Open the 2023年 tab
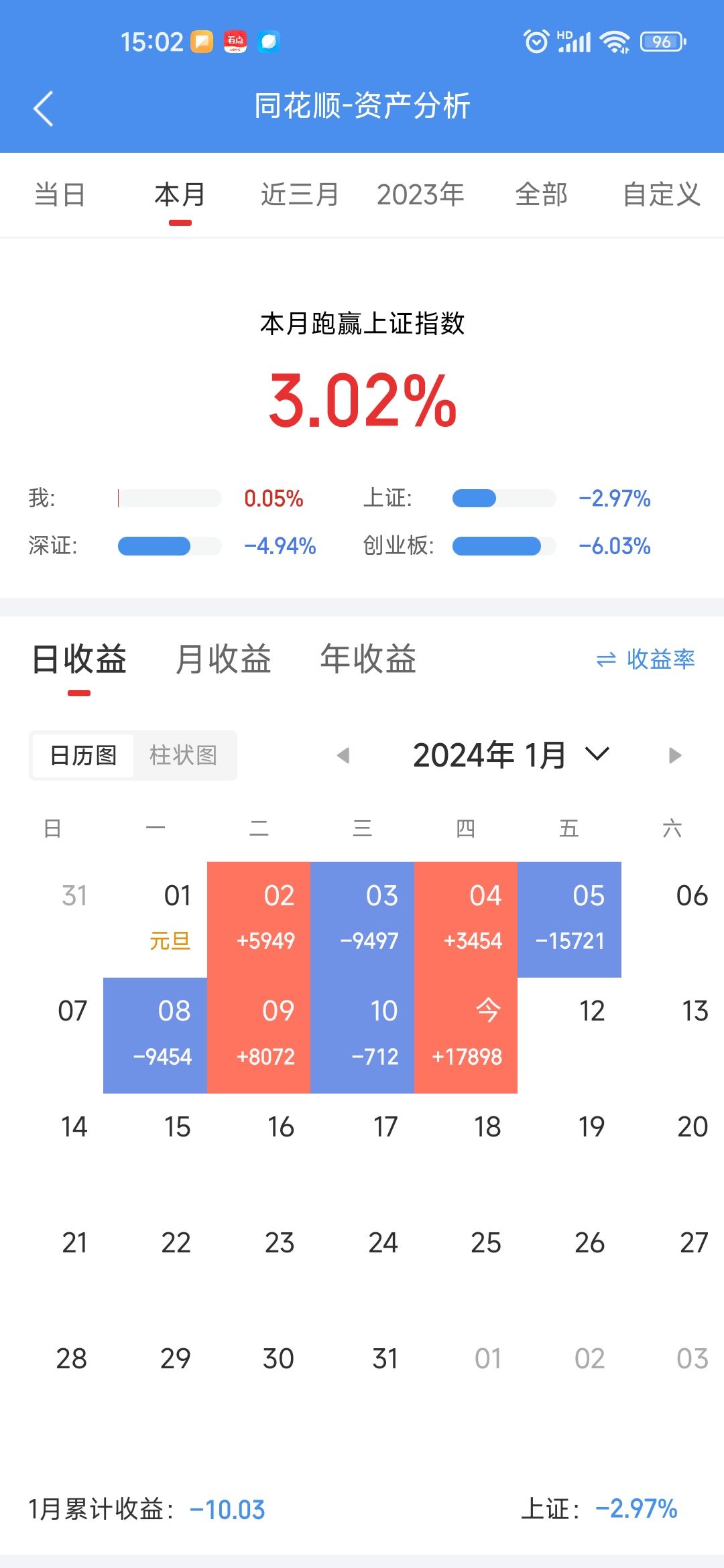The width and height of the screenshot is (724, 1568). [x=420, y=195]
